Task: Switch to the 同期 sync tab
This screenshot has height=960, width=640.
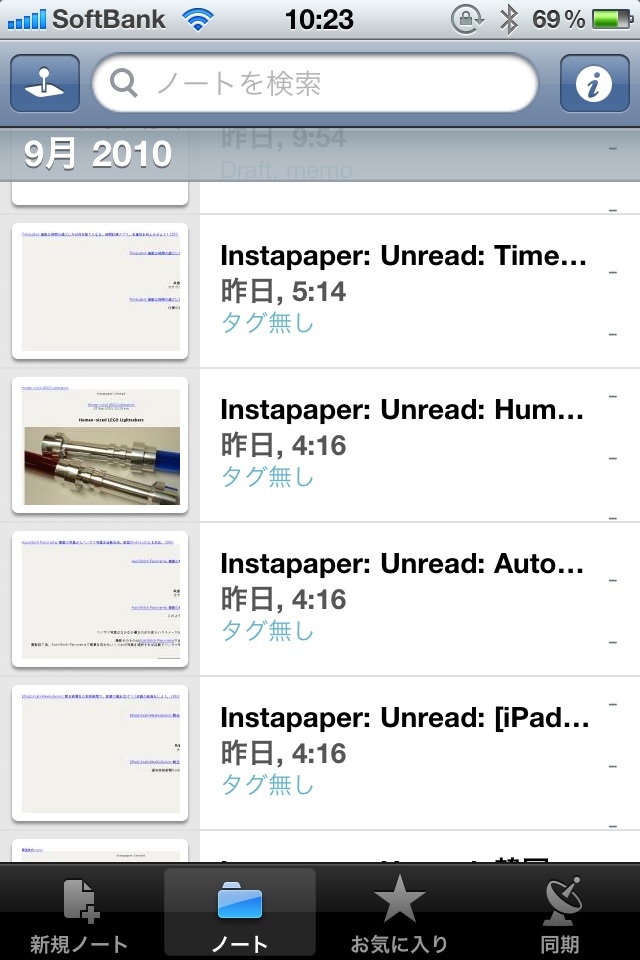Action: 558,913
